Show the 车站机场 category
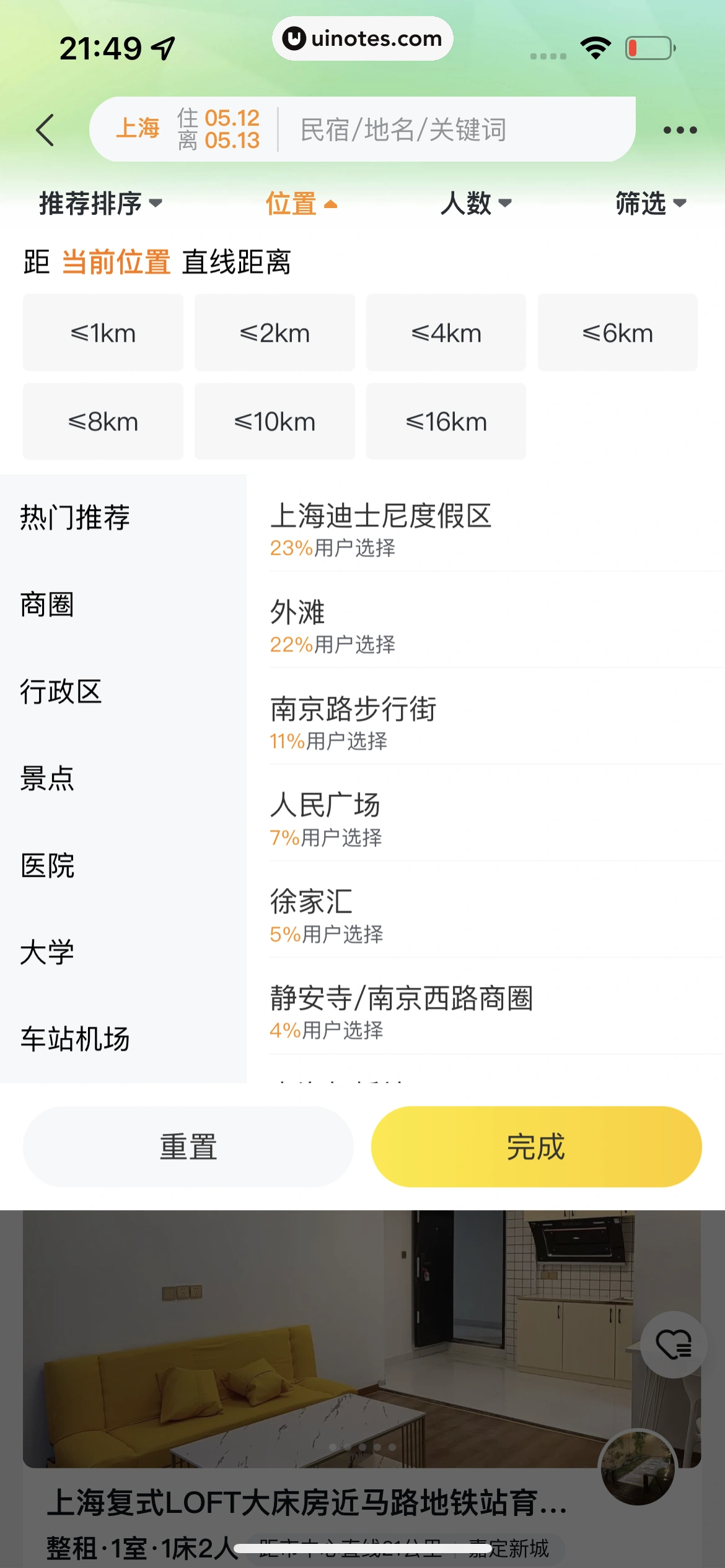This screenshot has width=725, height=1568. [x=74, y=1039]
